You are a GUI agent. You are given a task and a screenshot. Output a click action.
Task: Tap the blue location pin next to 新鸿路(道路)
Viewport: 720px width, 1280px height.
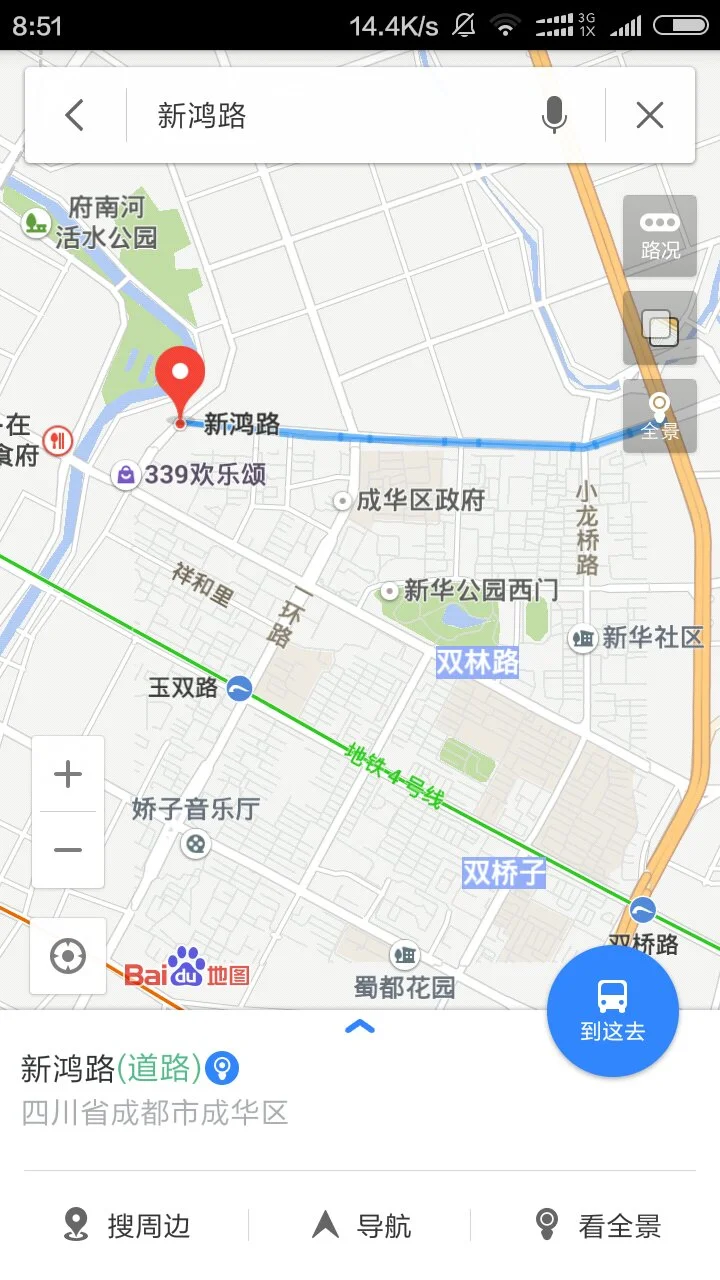(x=221, y=1068)
